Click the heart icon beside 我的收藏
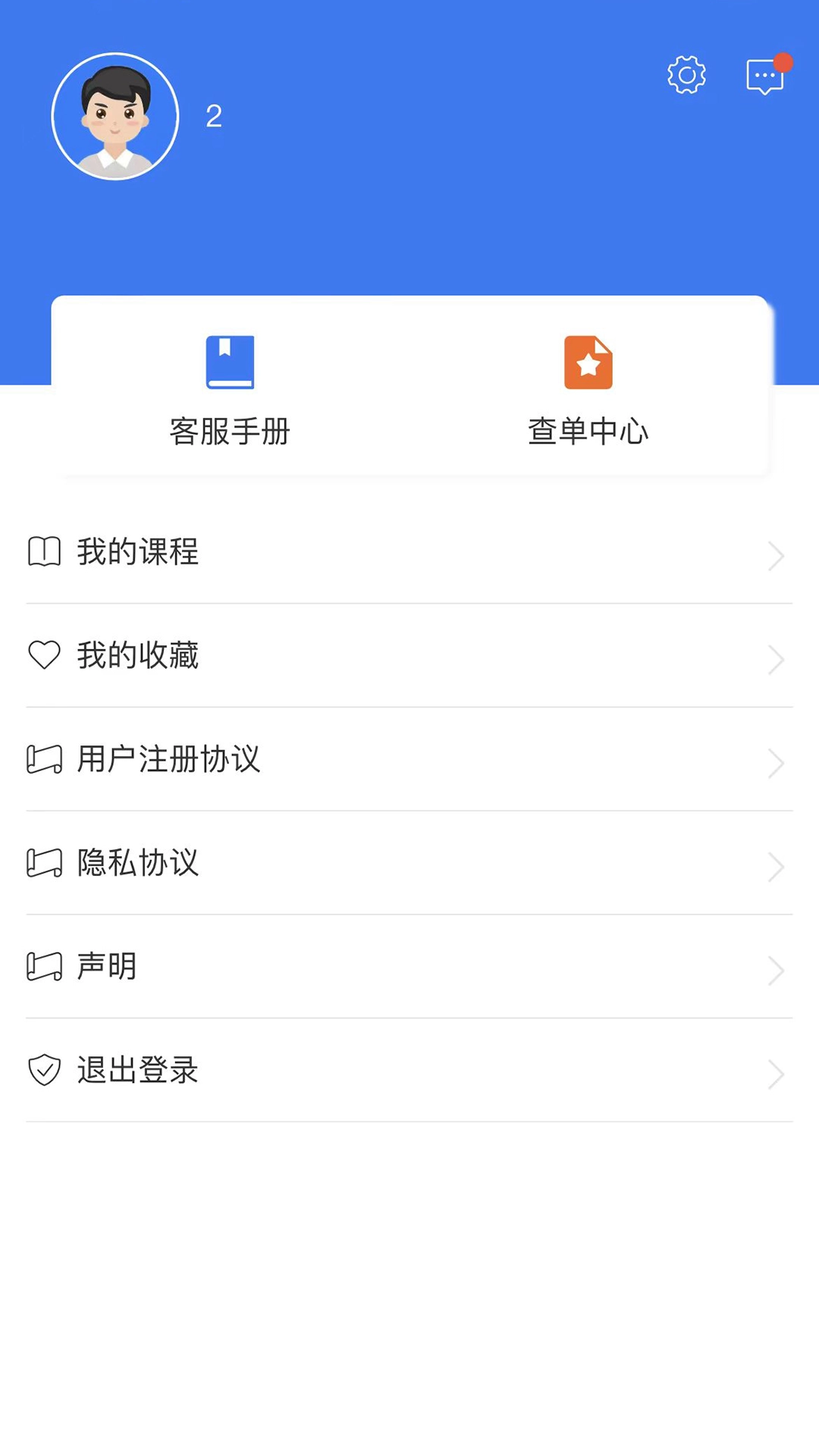This screenshot has width=819, height=1456. click(x=44, y=655)
